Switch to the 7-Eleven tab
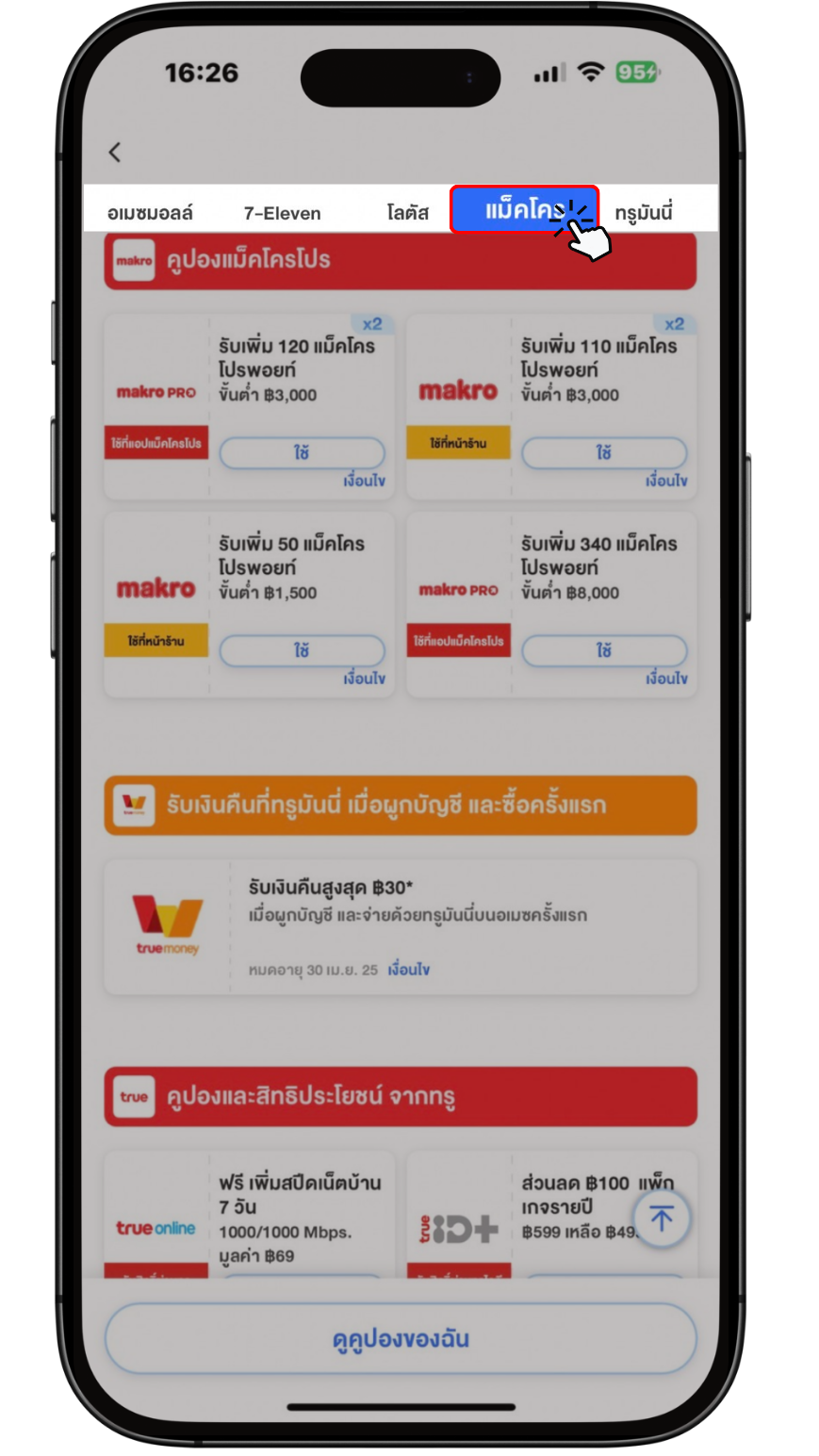Screen dimensions: 819x1456 282,213
